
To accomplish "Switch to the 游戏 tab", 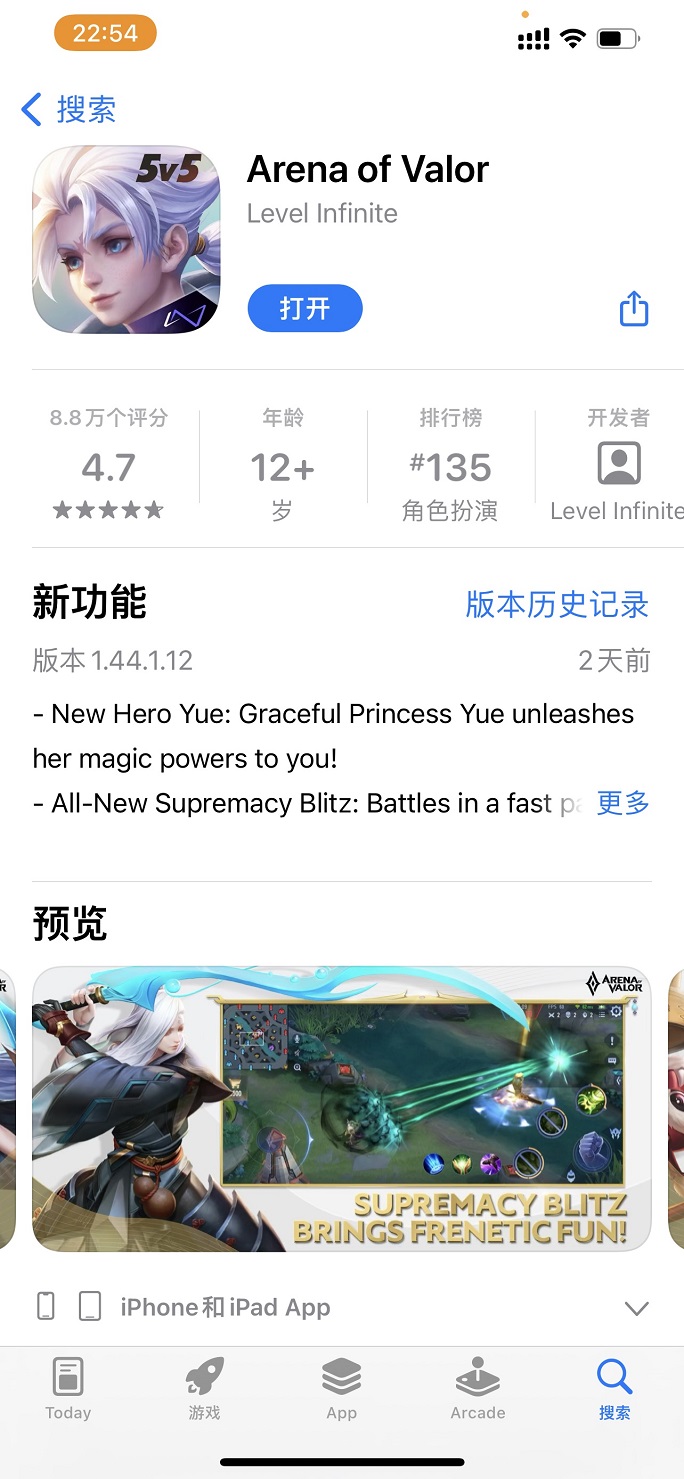I will coord(204,1388).
